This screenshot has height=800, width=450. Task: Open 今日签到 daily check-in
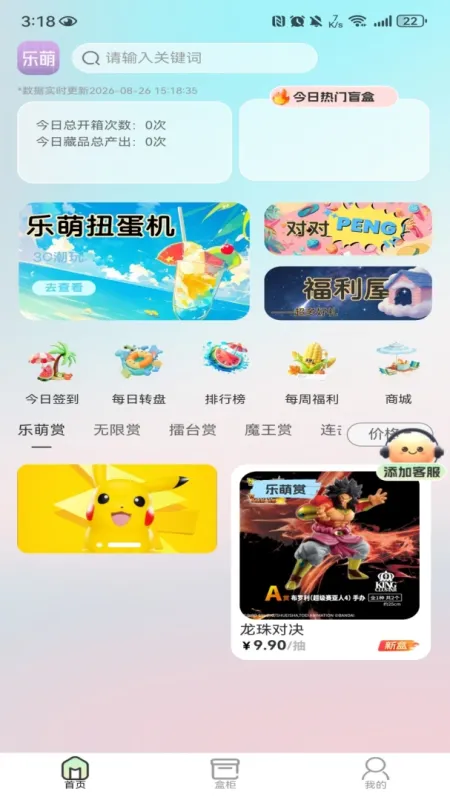[x=52, y=373]
